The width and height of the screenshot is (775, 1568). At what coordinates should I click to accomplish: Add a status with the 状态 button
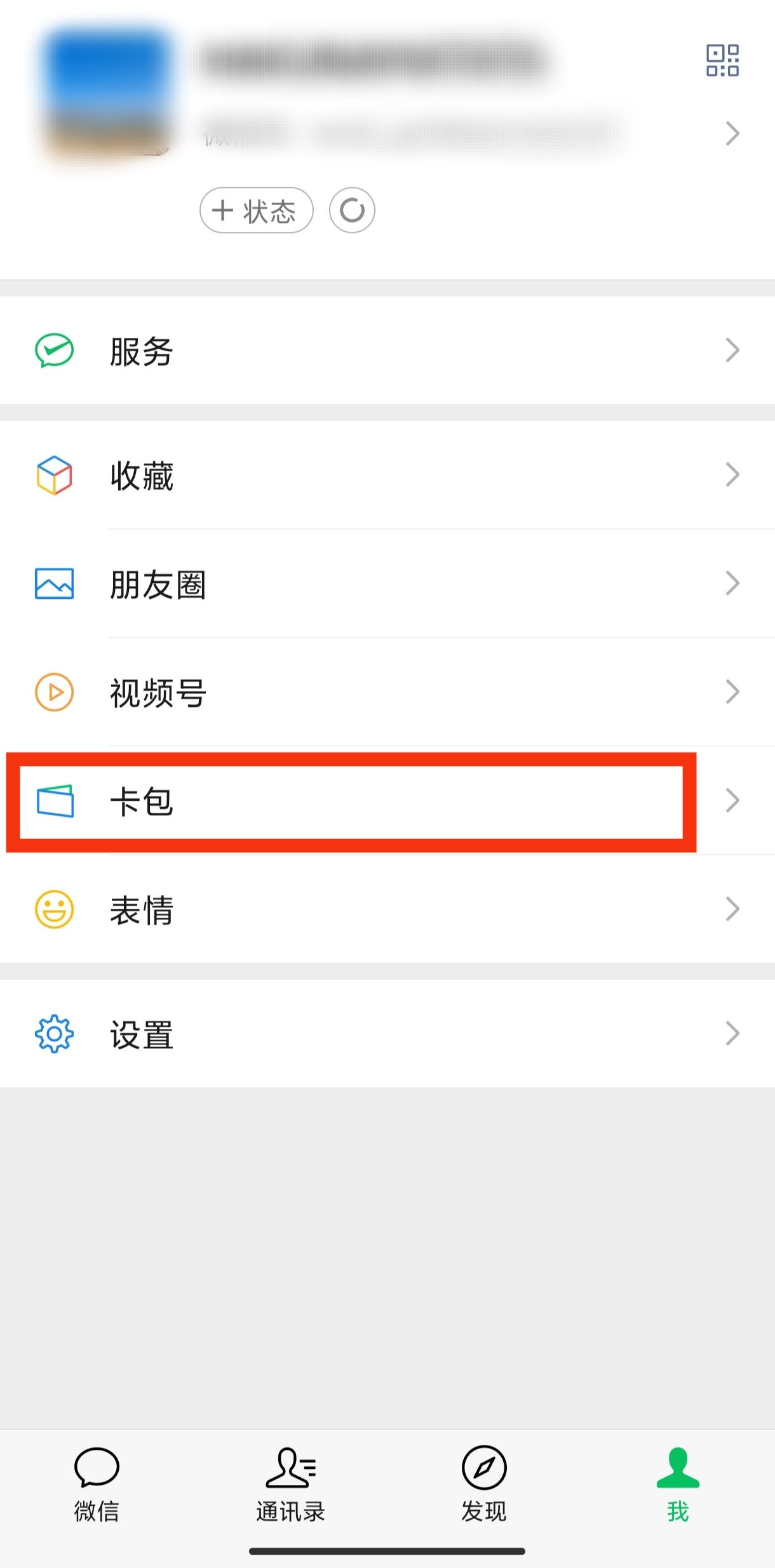coord(257,210)
